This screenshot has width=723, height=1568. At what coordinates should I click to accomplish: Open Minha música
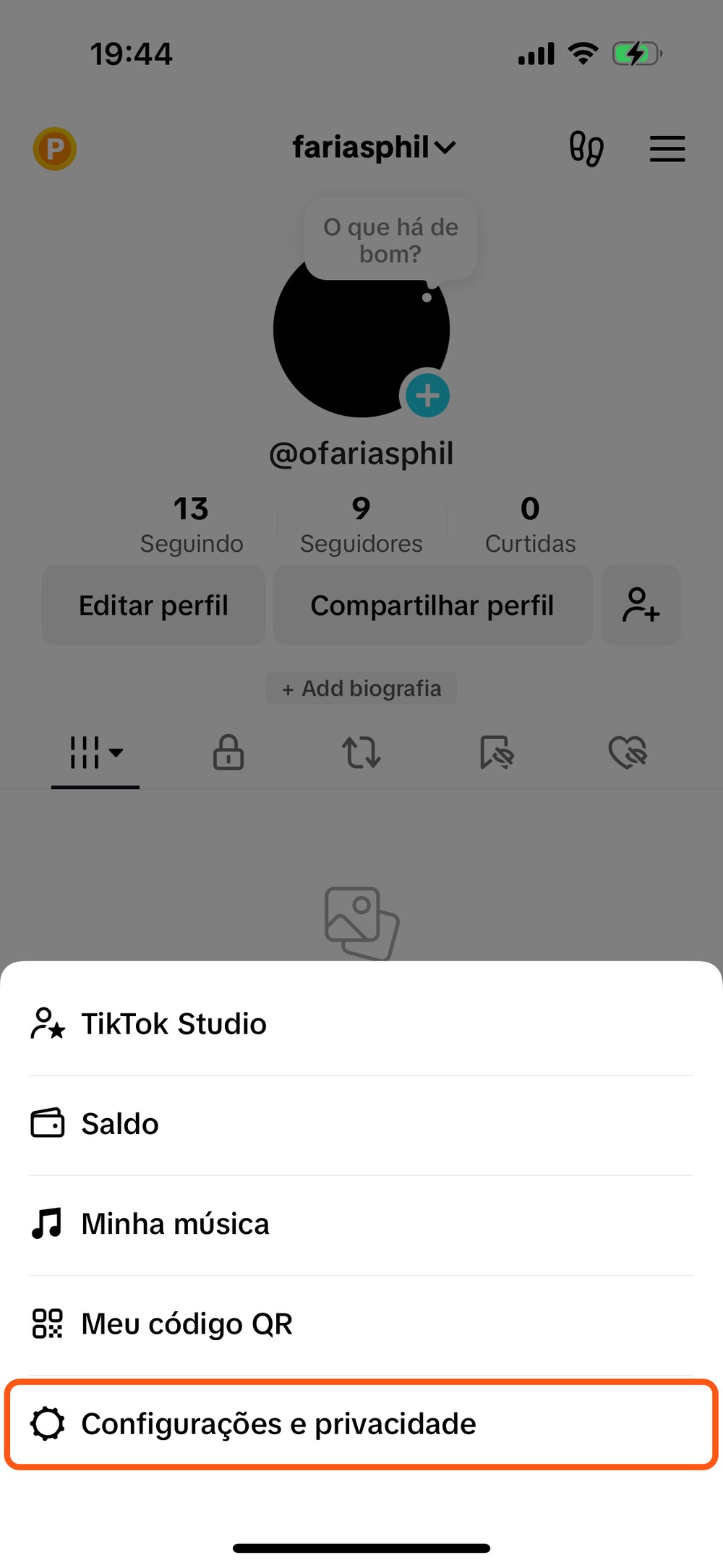point(175,1224)
